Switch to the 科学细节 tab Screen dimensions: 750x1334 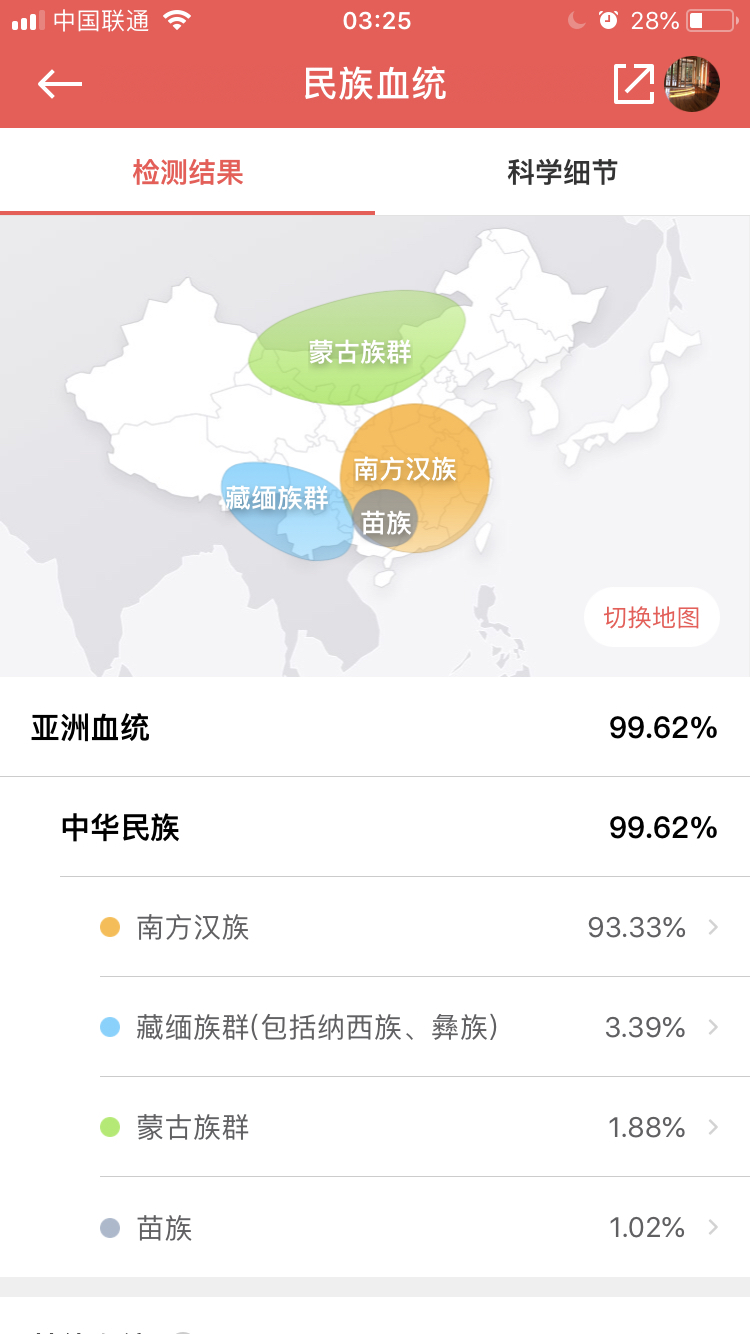tap(562, 172)
